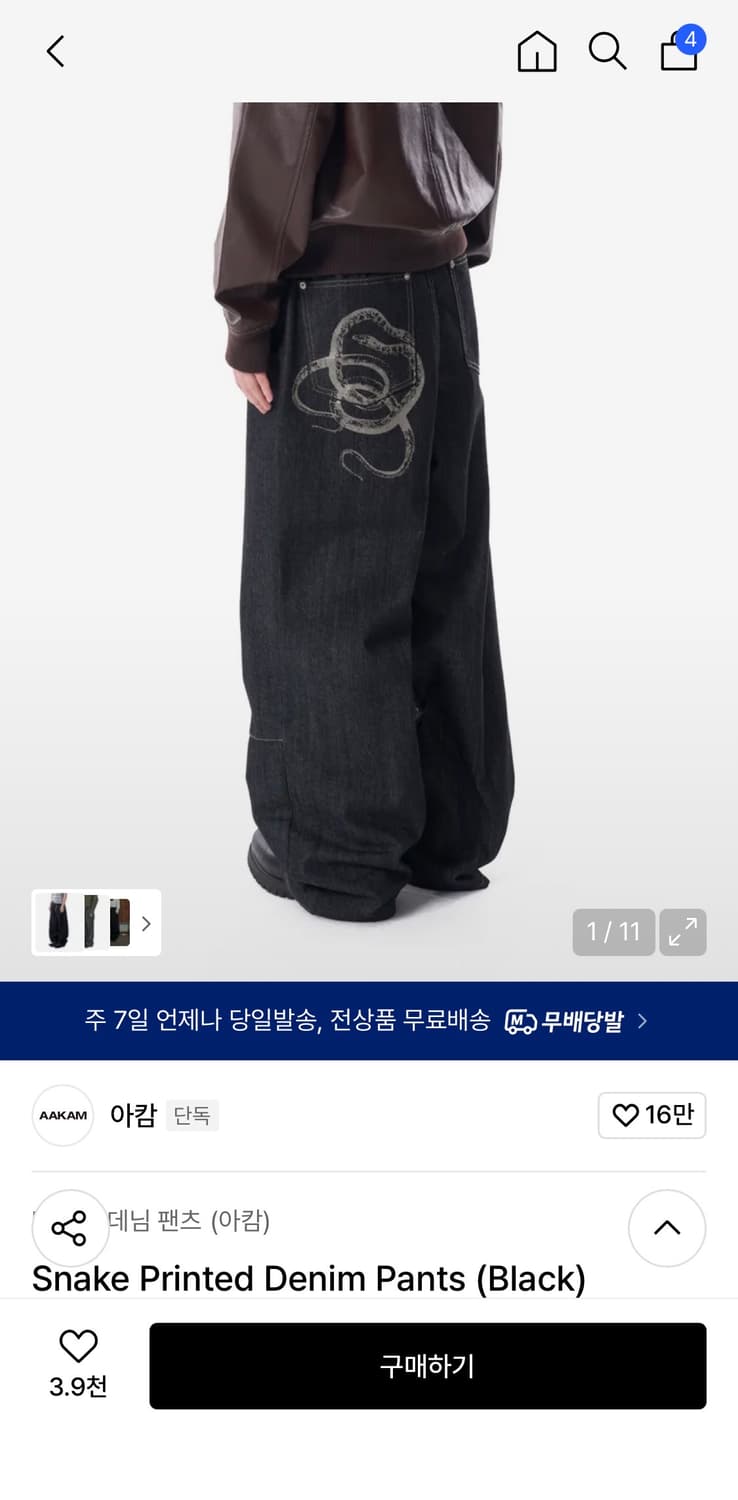Tap the 무배당발 delivery truck icon
The image size is (738, 1500).
519,1021
